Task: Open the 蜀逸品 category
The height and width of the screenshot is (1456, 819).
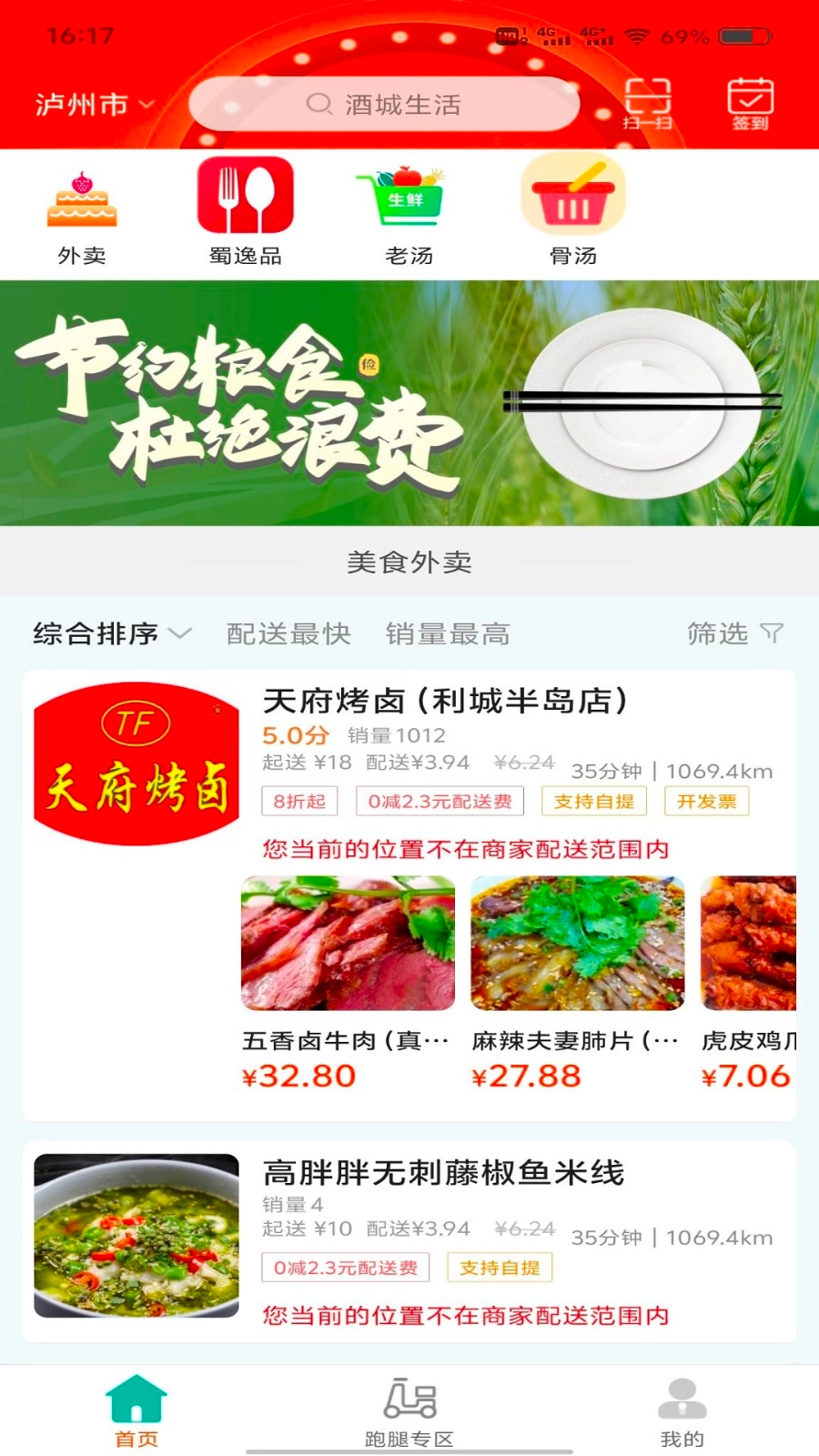Action: click(245, 206)
